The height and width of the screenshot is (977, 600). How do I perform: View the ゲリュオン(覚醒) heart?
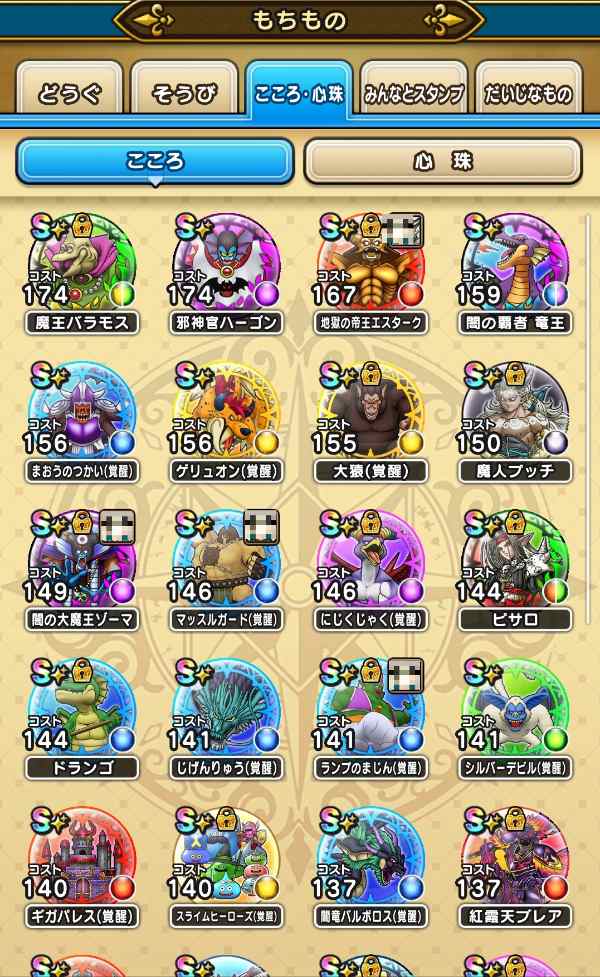tap(226, 410)
